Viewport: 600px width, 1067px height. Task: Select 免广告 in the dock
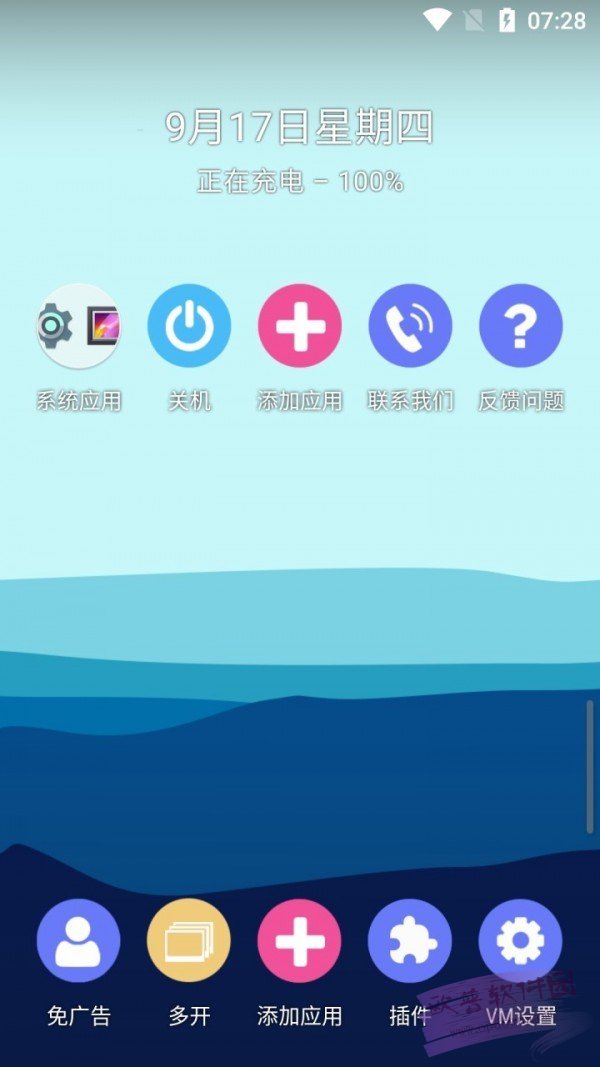pyautogui.click(x=78, y=941)
